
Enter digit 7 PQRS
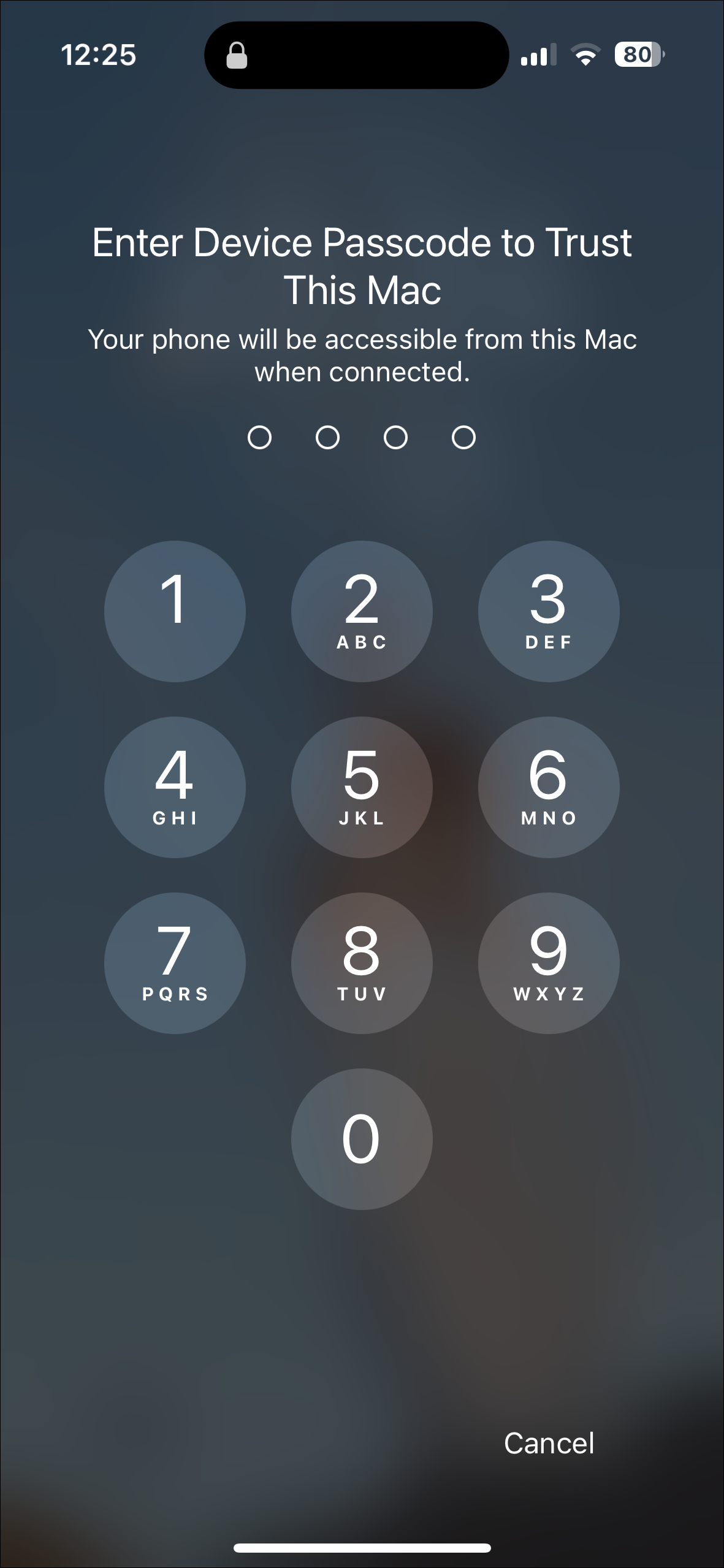(x=175, y=963)
